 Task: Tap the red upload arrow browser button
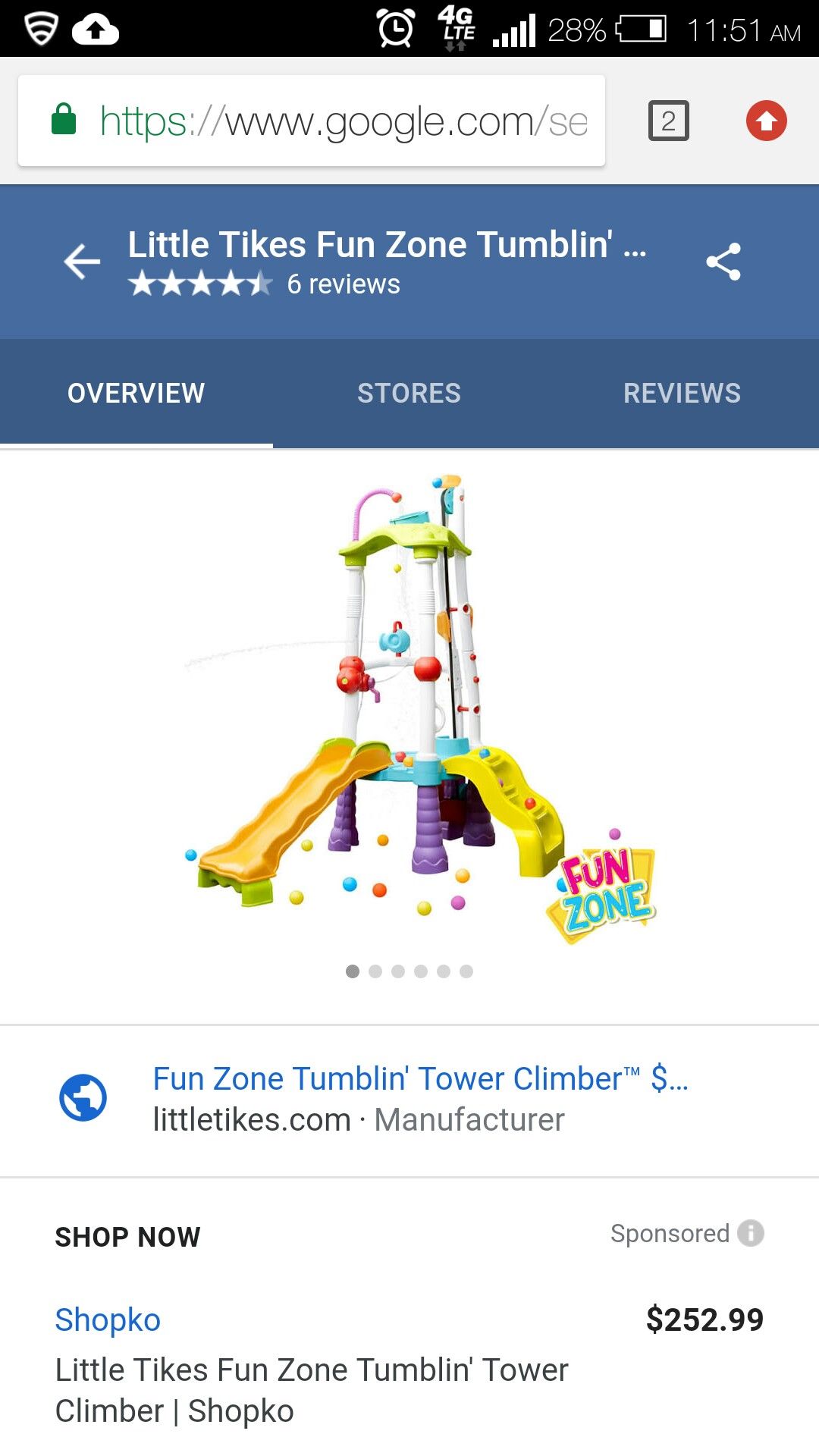[x=767, y=121]
